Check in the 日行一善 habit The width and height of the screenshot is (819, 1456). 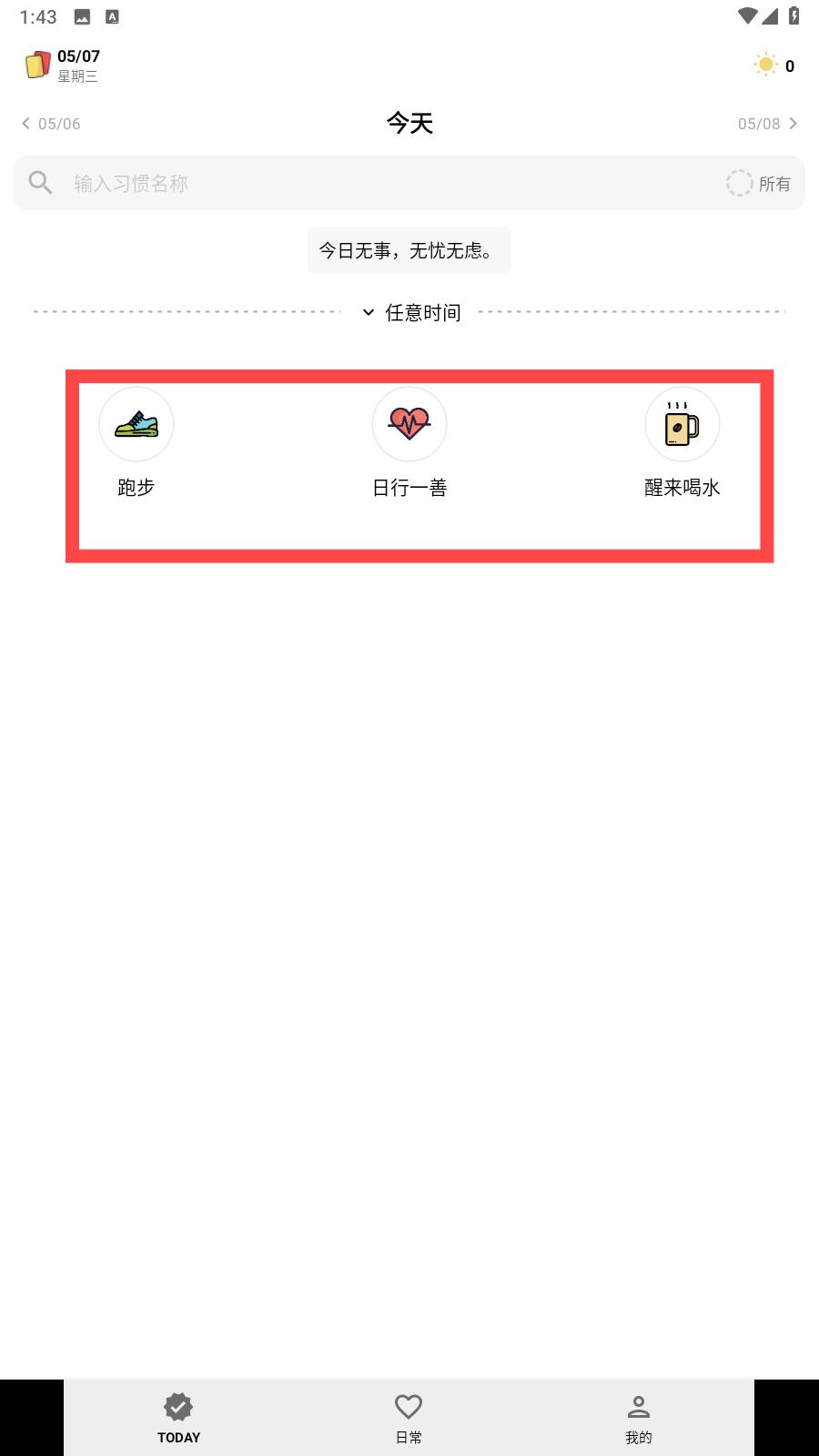click(x=409, y=424)
